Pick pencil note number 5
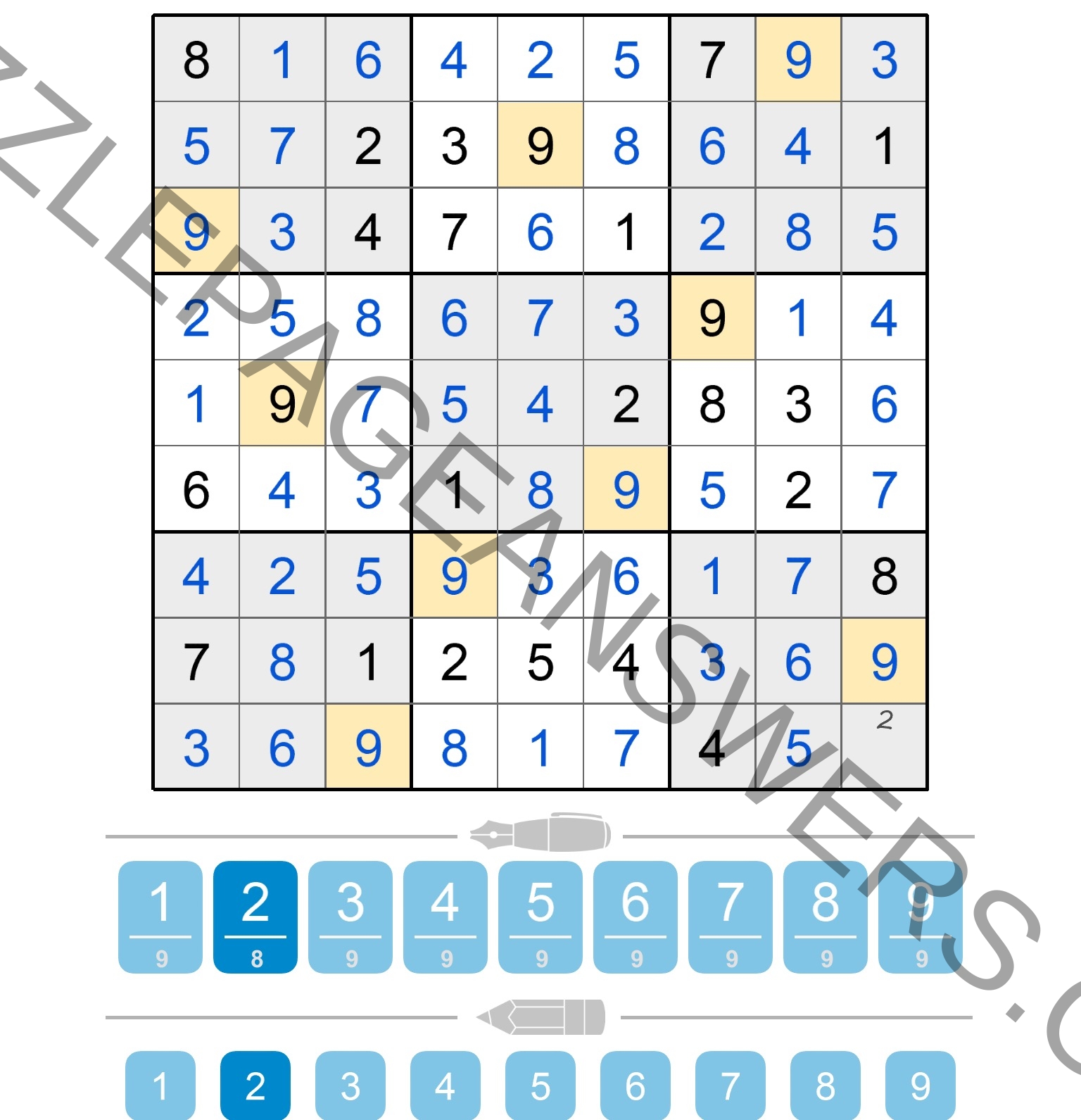This screenshot has height=1120, width=1081. [x=540, y=1086]
